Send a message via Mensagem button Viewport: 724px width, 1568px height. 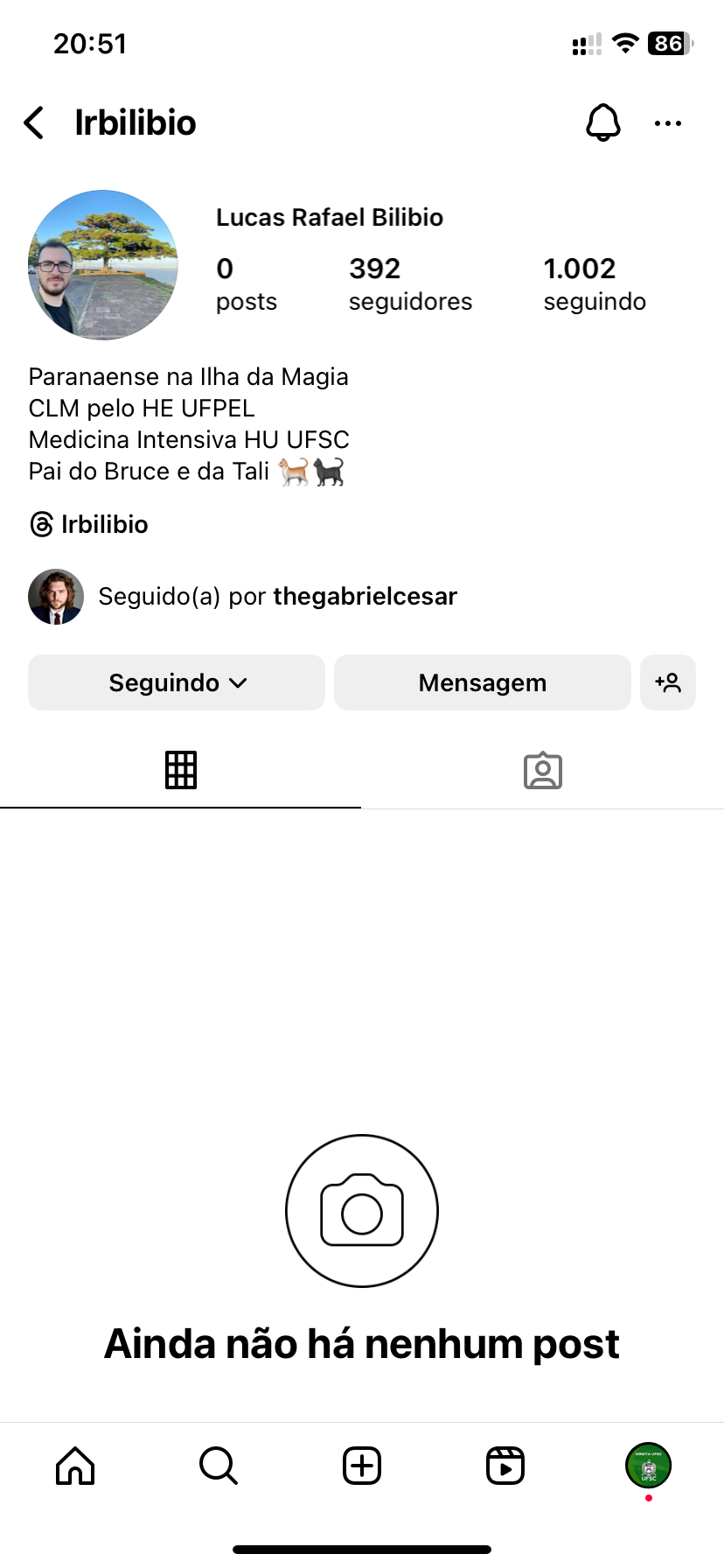pos(482,682)
